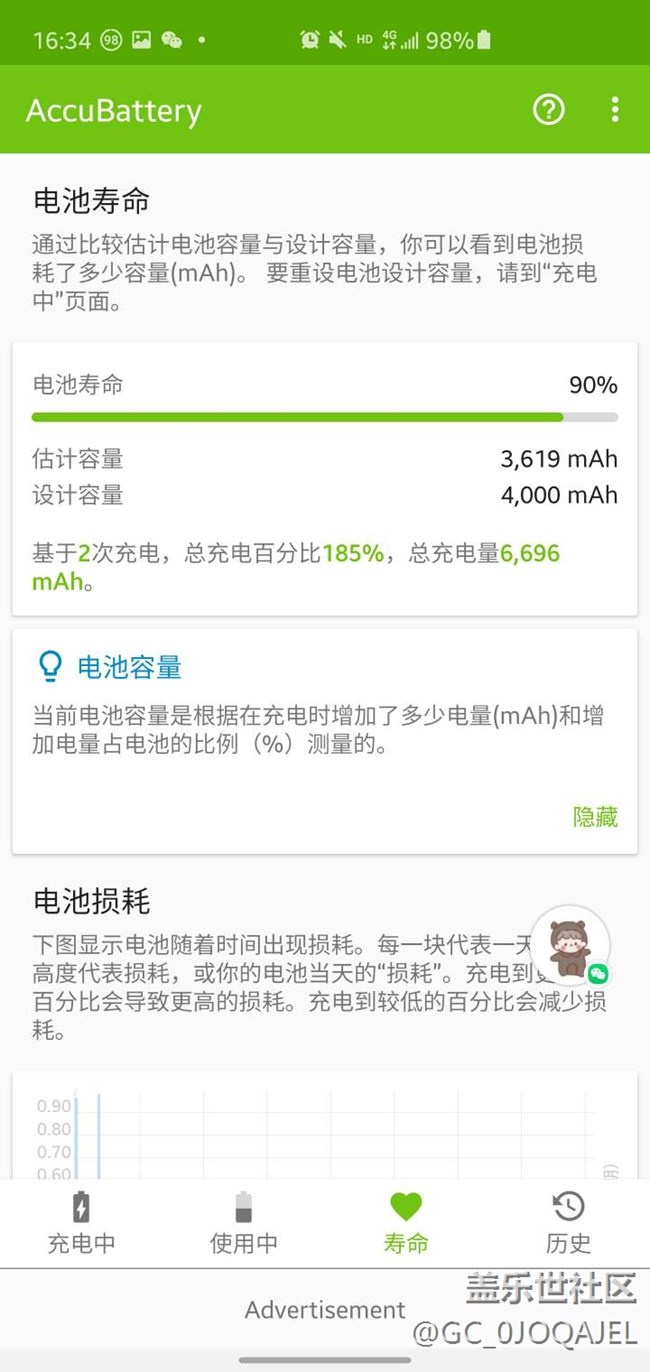Hide the 电池容量 tip card via 隐藏
The height and width of the screenshot is (1372, 650).
coord(595,817)
